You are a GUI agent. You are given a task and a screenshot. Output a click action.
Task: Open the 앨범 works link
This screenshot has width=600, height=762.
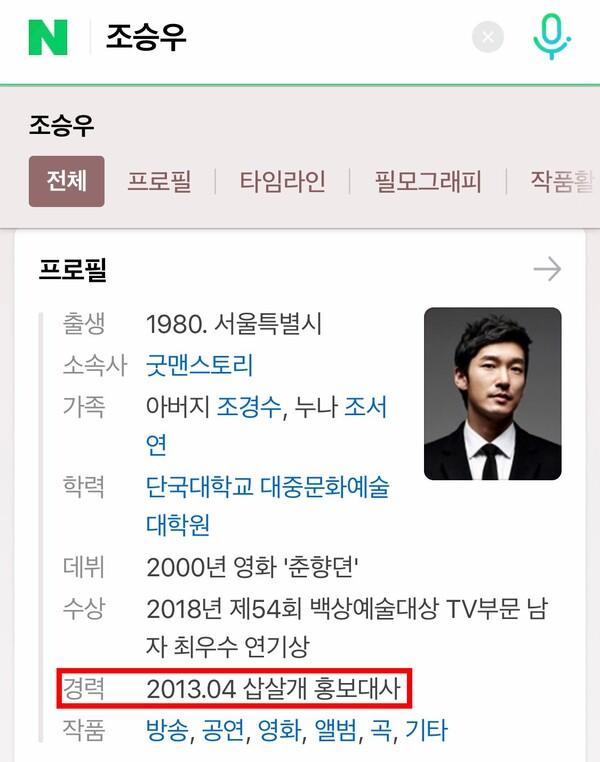(x=334, y=731)
